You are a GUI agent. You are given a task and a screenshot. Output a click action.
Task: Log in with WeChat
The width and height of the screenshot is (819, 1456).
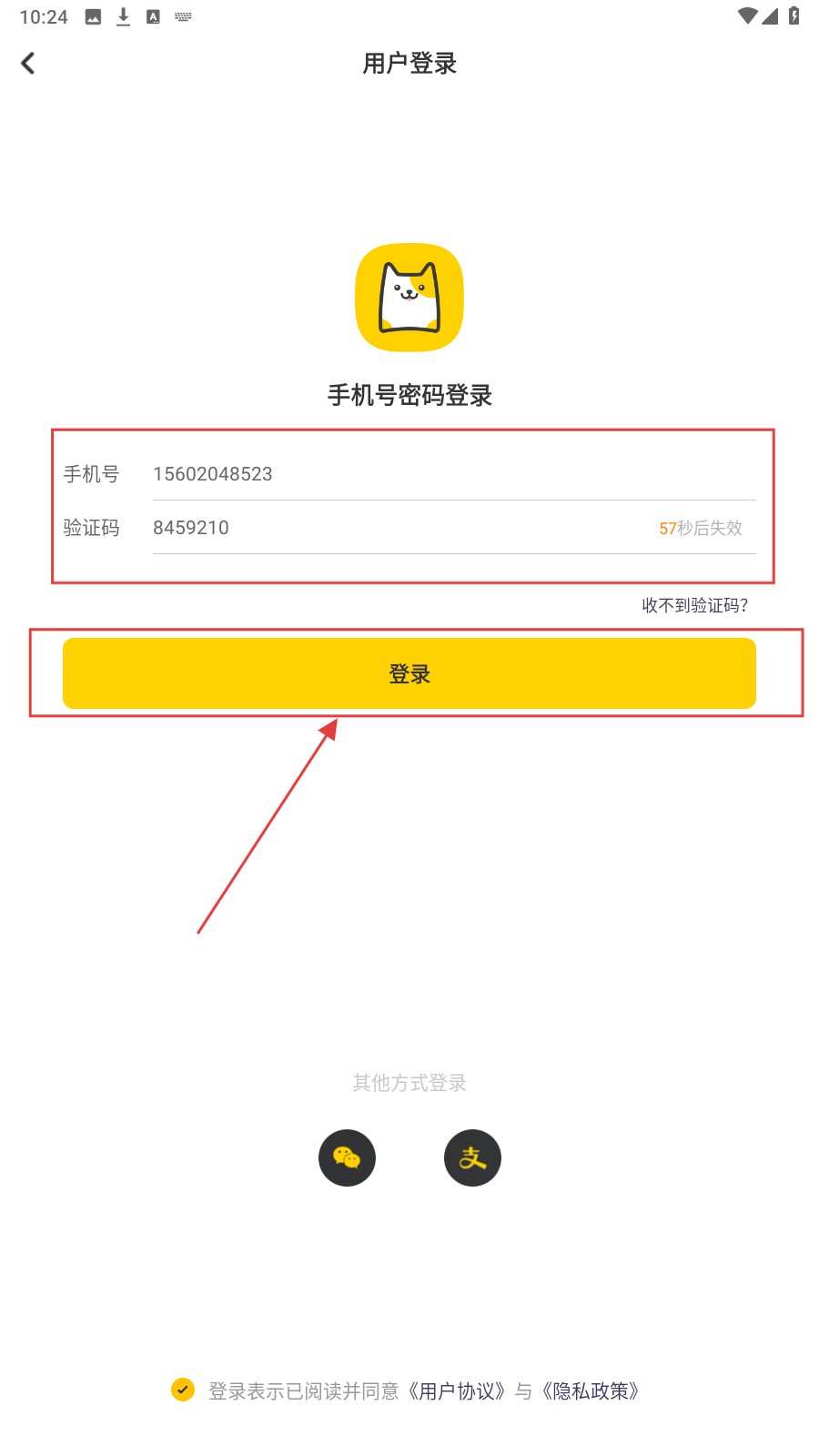(347, 1158)
